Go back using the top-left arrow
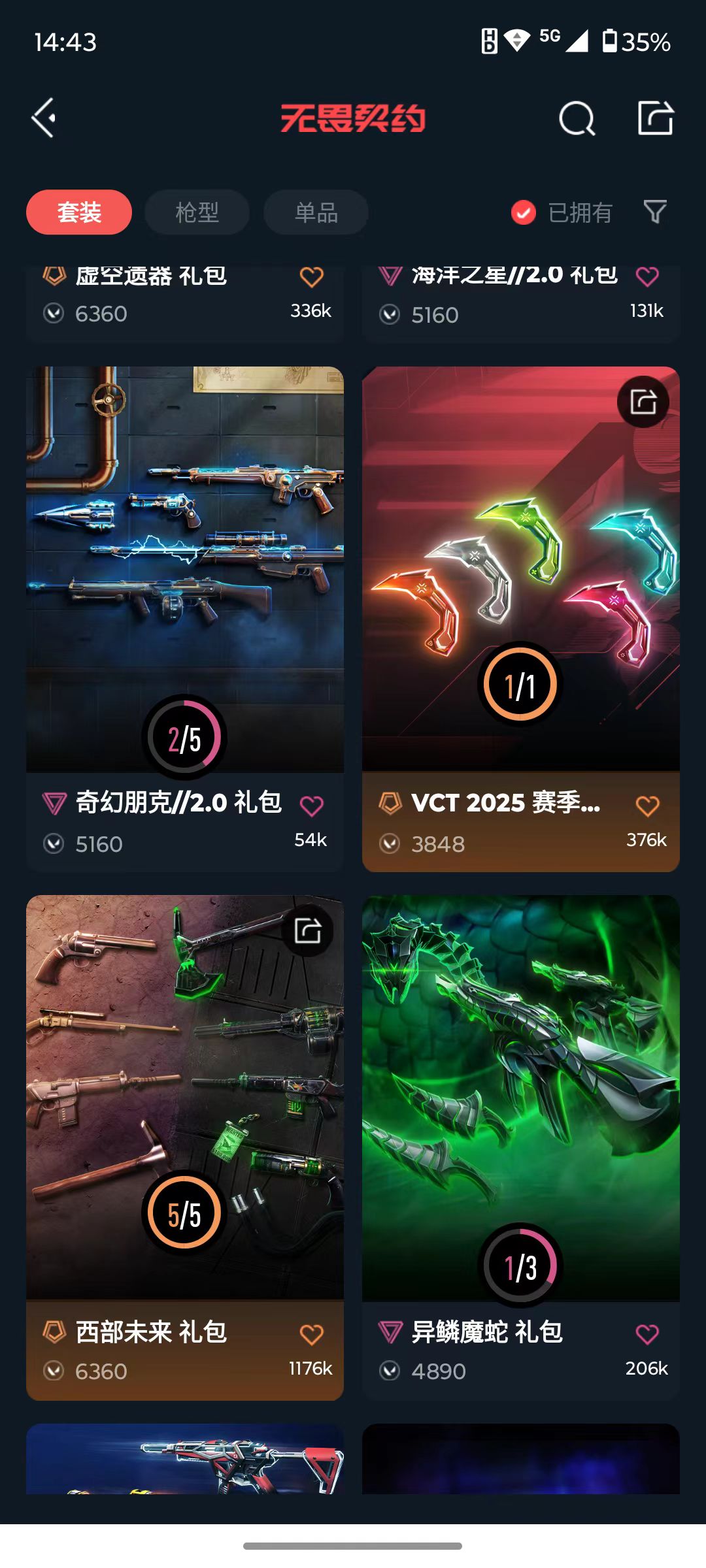The width and height of the screenshot is (706, 1568). [44, 118]
